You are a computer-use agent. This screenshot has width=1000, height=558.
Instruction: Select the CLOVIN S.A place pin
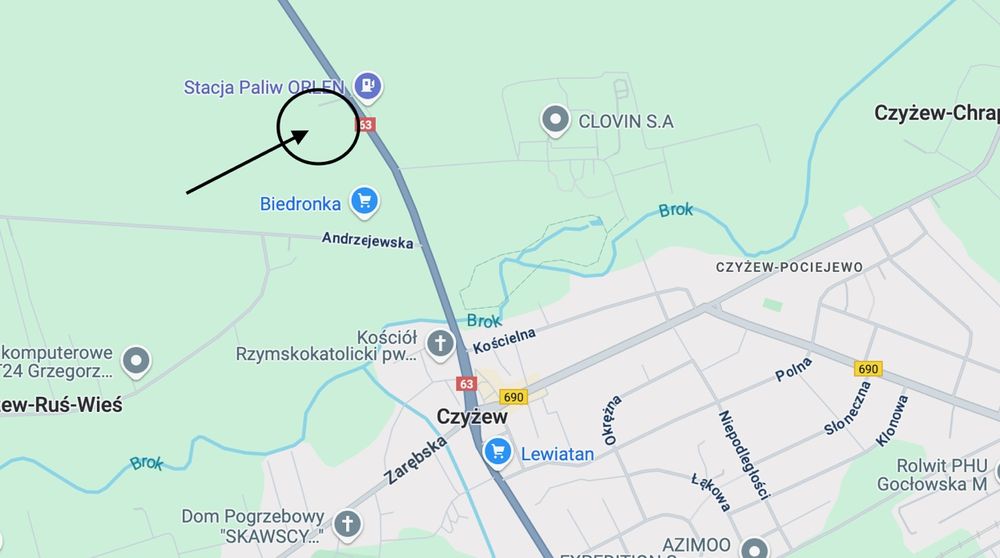coord(555,121)
